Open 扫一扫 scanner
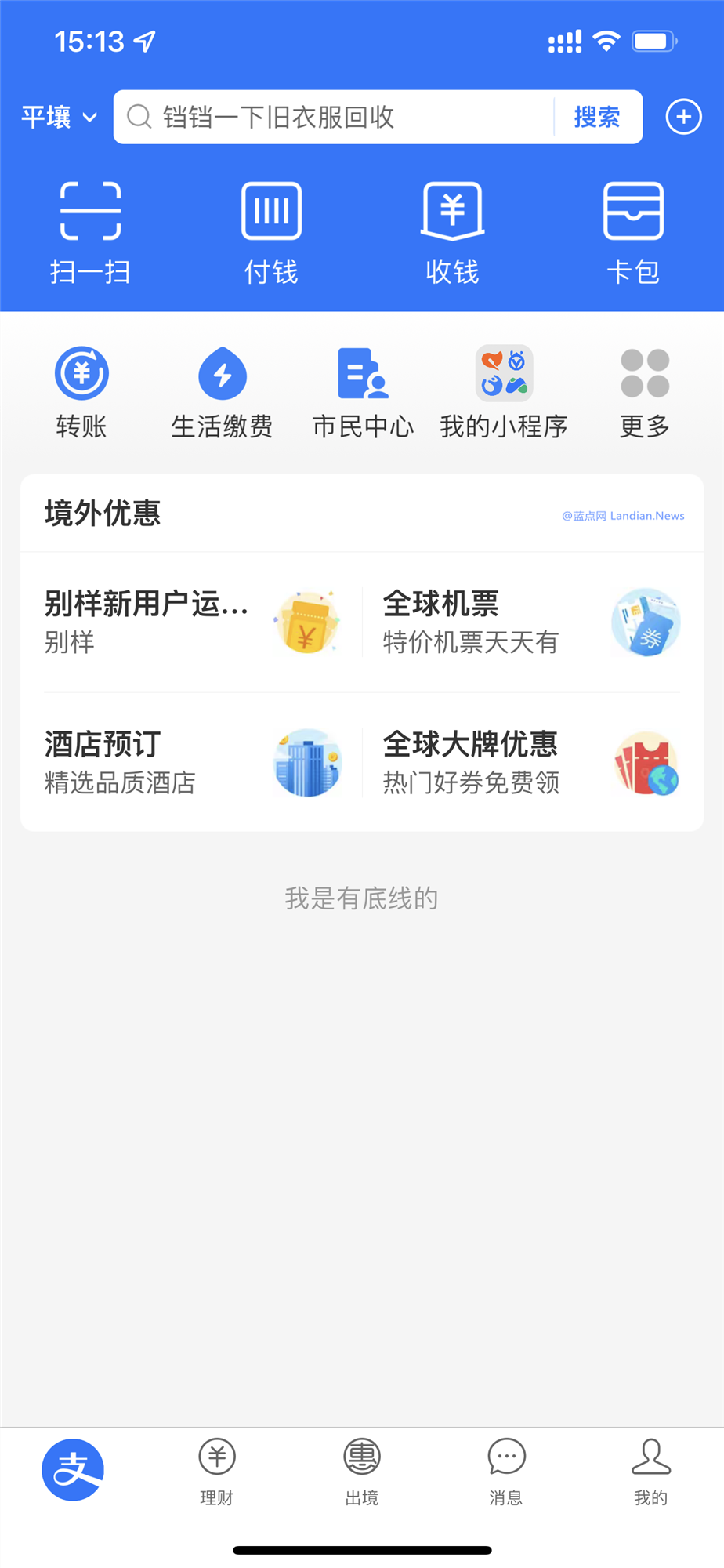724x1568 pixels. coord(90,233)
